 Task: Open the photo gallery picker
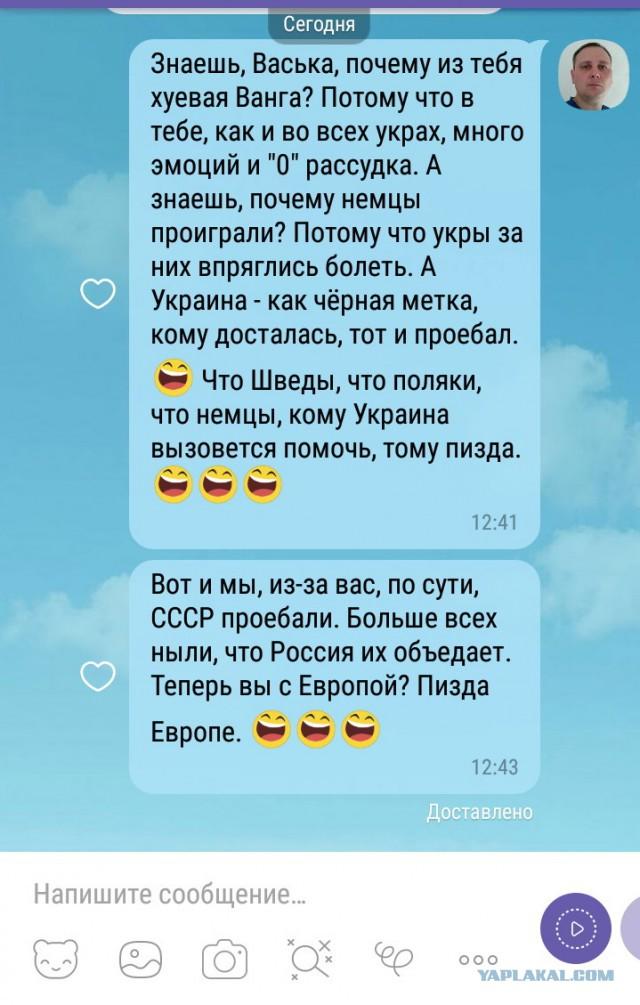[x=140, y=961]
